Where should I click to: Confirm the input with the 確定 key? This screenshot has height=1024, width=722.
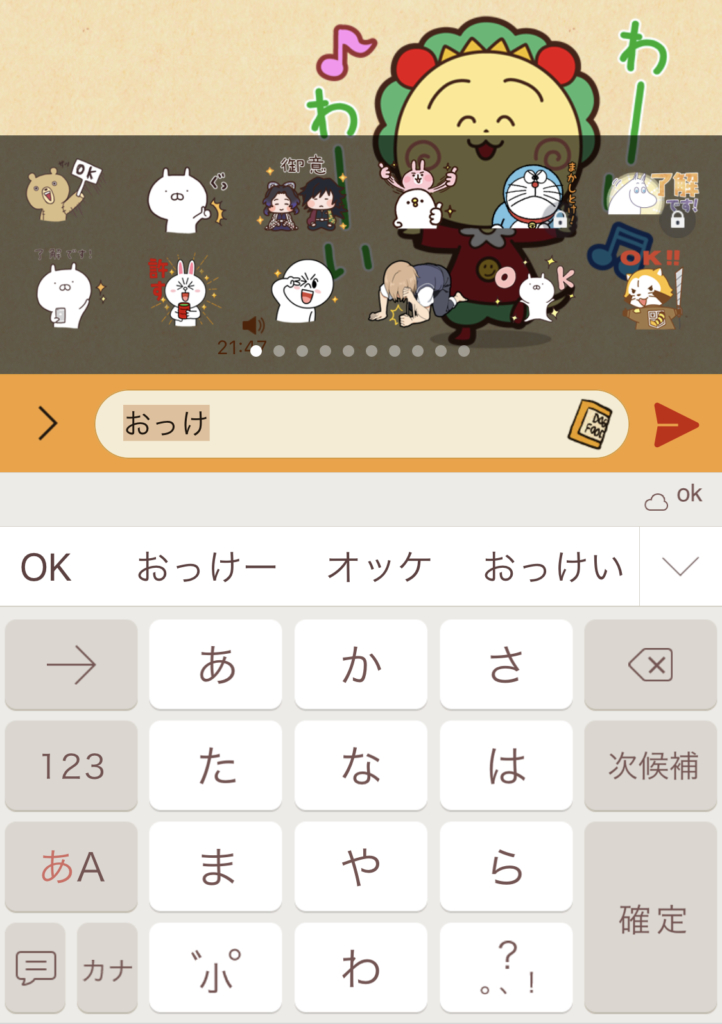(x=652, y=918)
